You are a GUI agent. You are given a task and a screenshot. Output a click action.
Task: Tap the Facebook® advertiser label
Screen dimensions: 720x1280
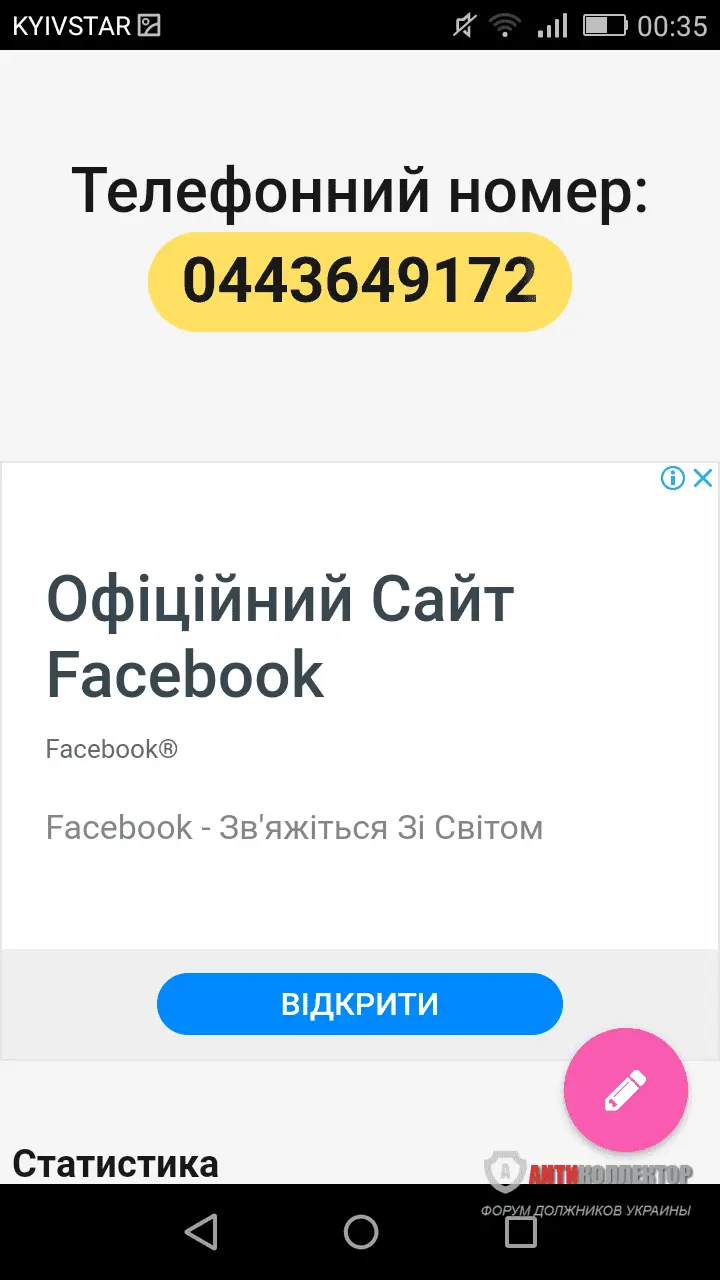(x=111, y=748)
